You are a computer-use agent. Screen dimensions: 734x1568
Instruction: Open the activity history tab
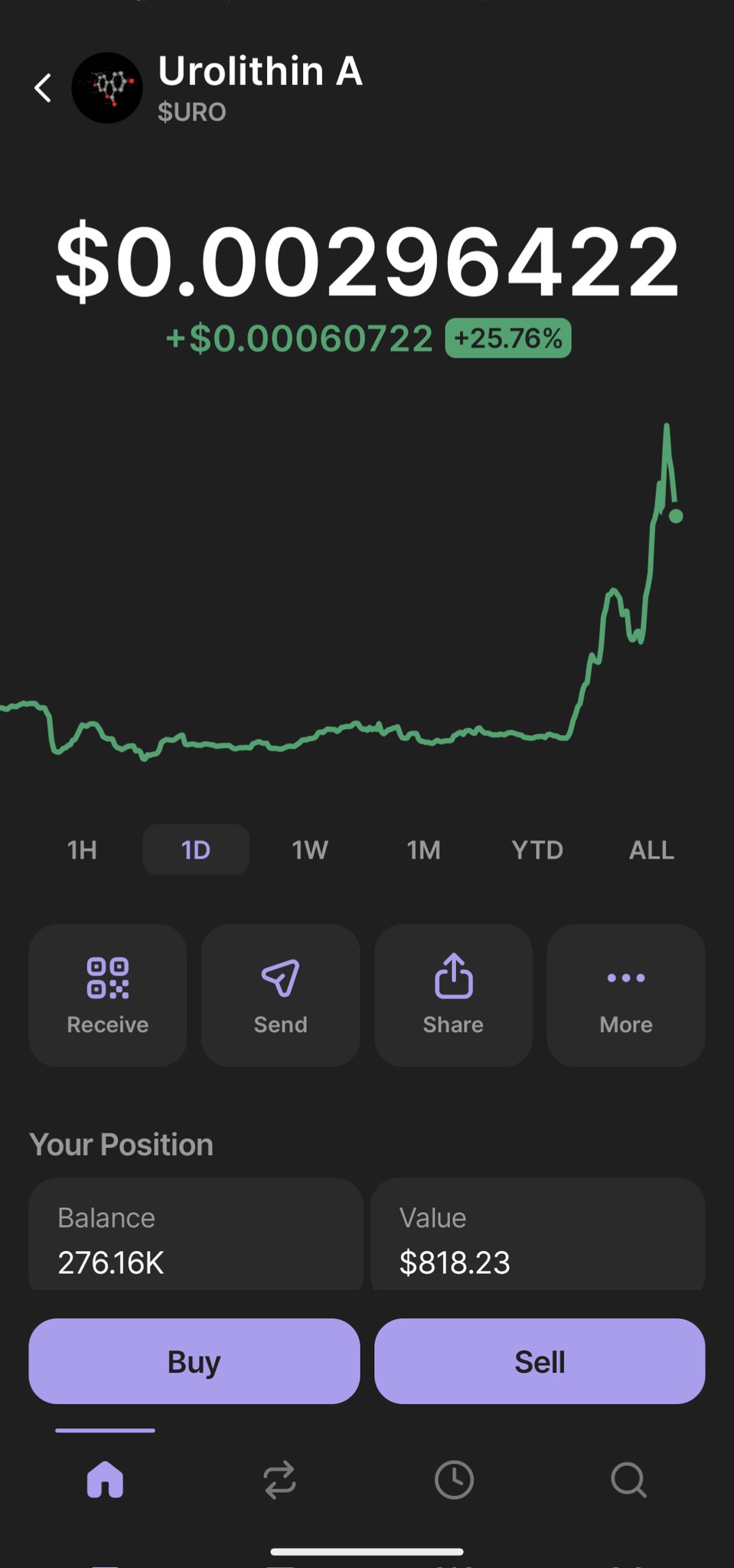click(x=454, y=1479)
